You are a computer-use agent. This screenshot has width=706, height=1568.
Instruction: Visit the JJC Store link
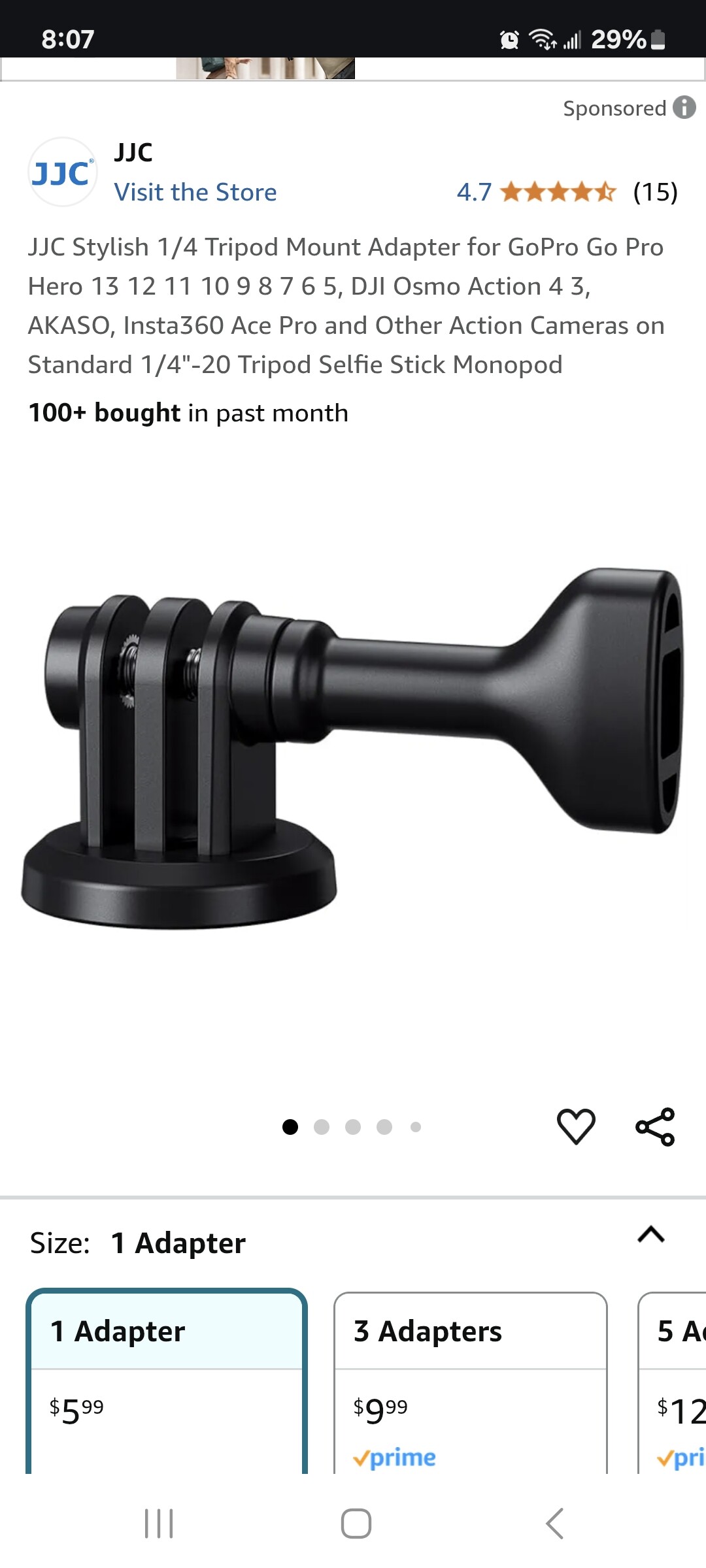(x=195, y=192)
